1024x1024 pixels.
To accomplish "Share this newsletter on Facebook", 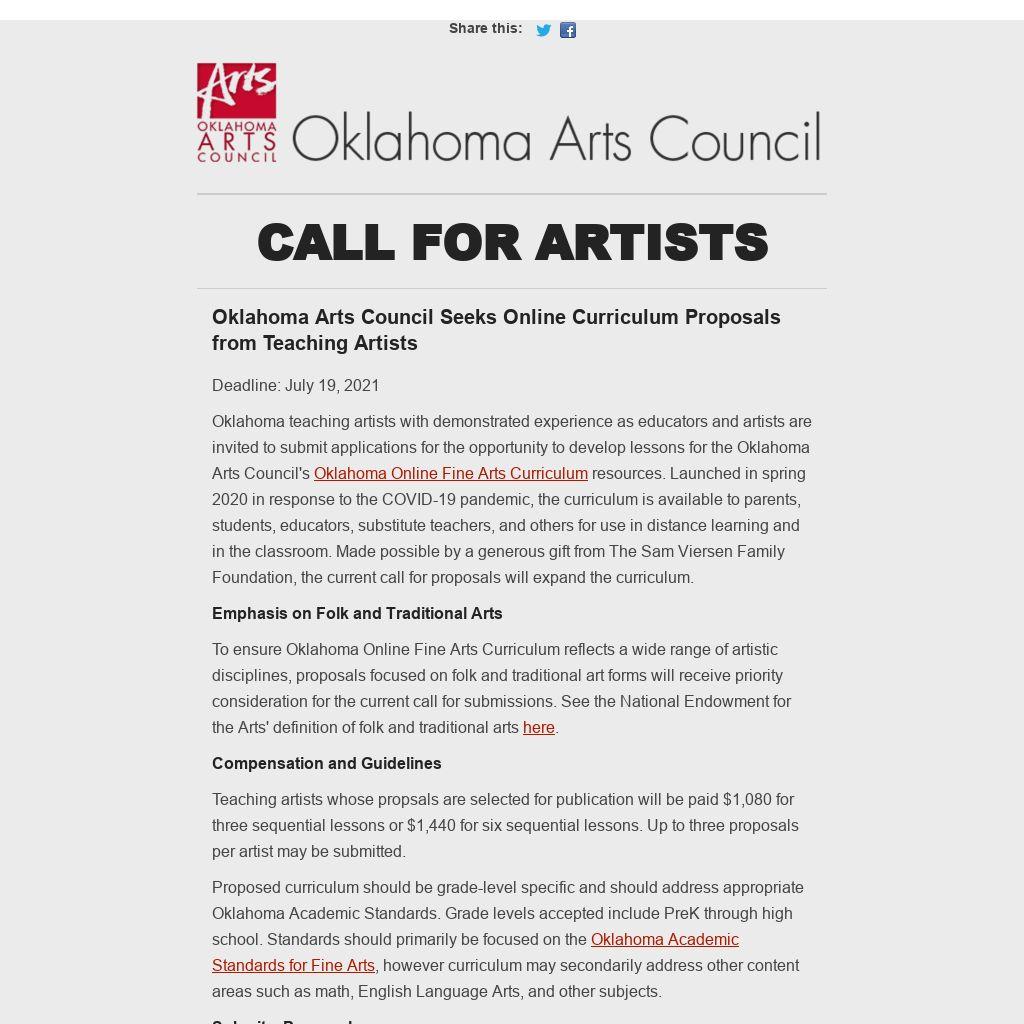I will point(568,30).
